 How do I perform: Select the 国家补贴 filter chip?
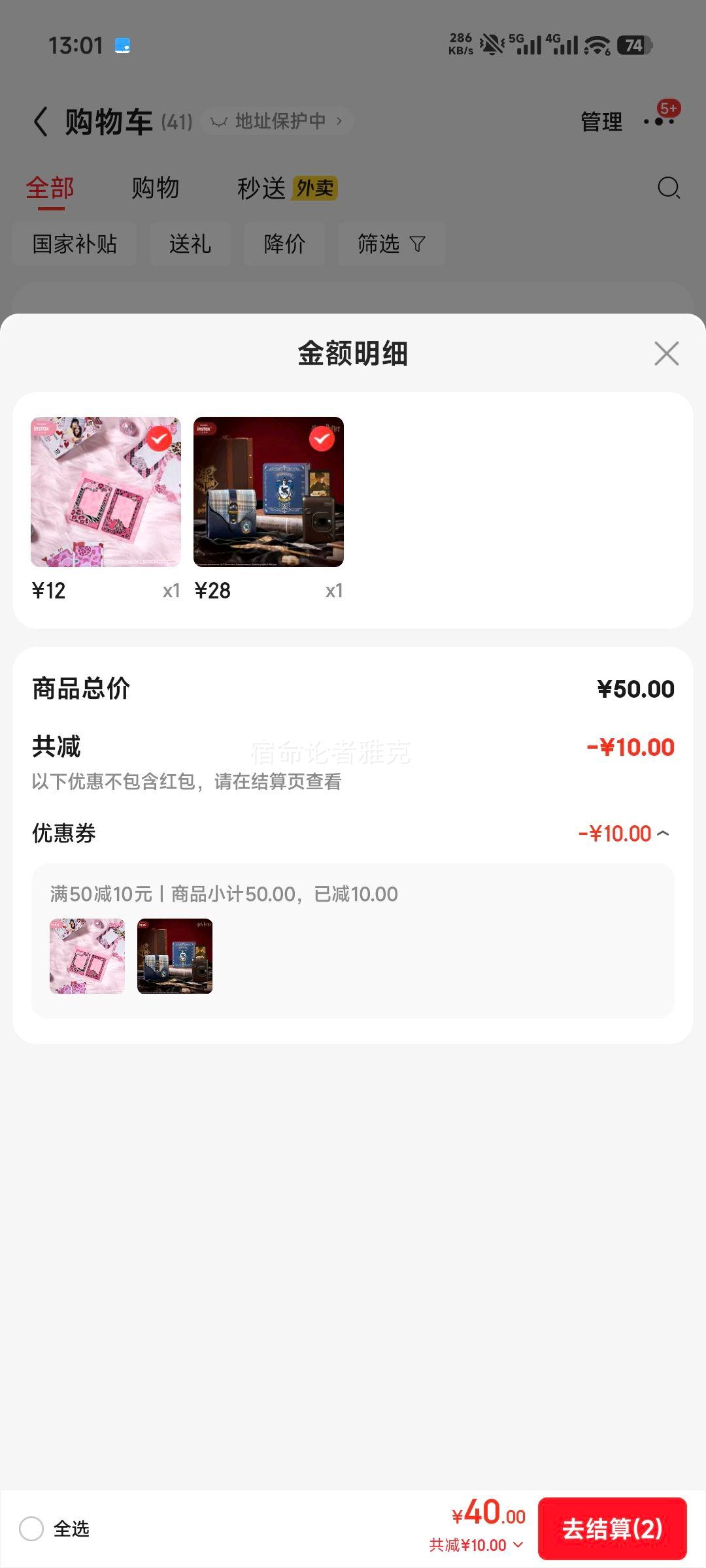pos(74,244)
